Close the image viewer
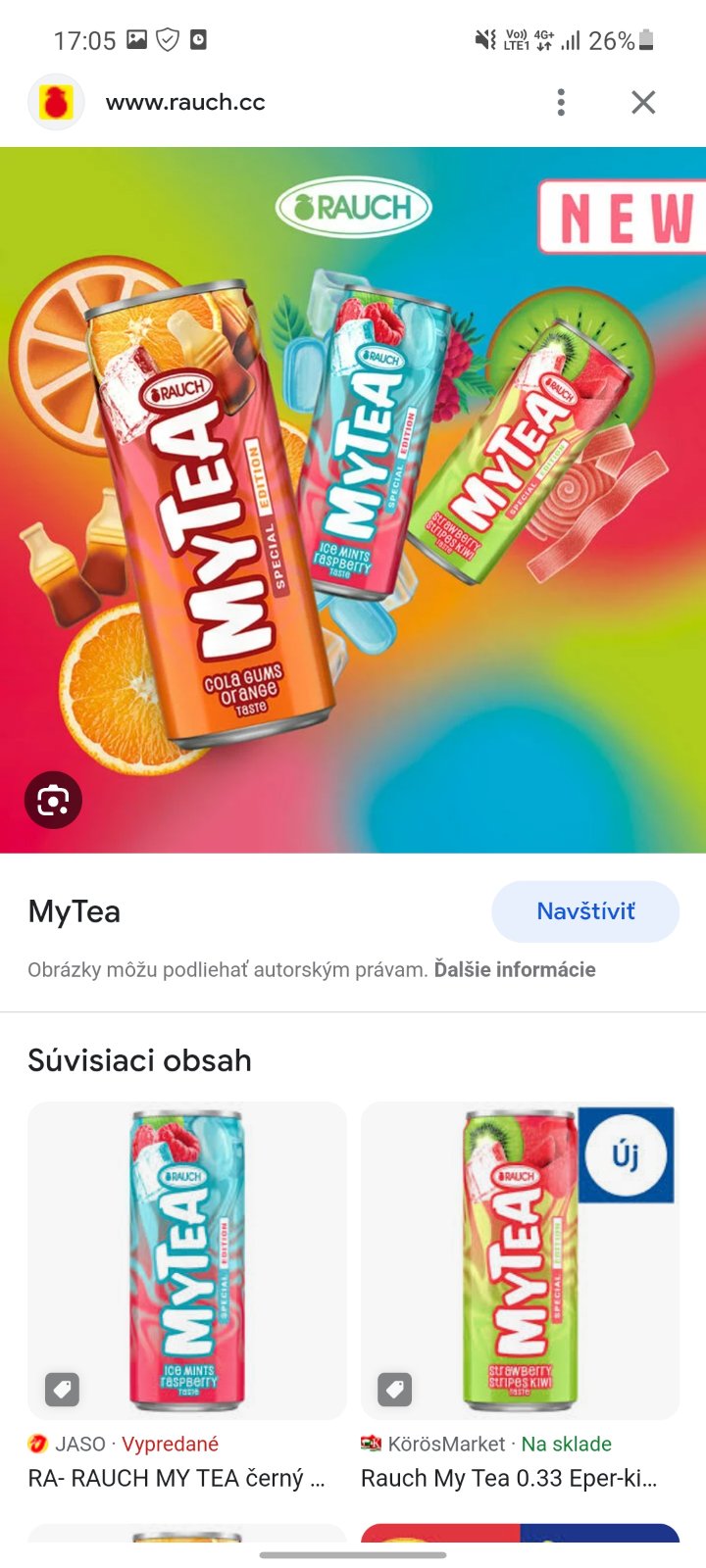Screen dimensions: 706x1568 pyautogui.click(x=643, y=102)
